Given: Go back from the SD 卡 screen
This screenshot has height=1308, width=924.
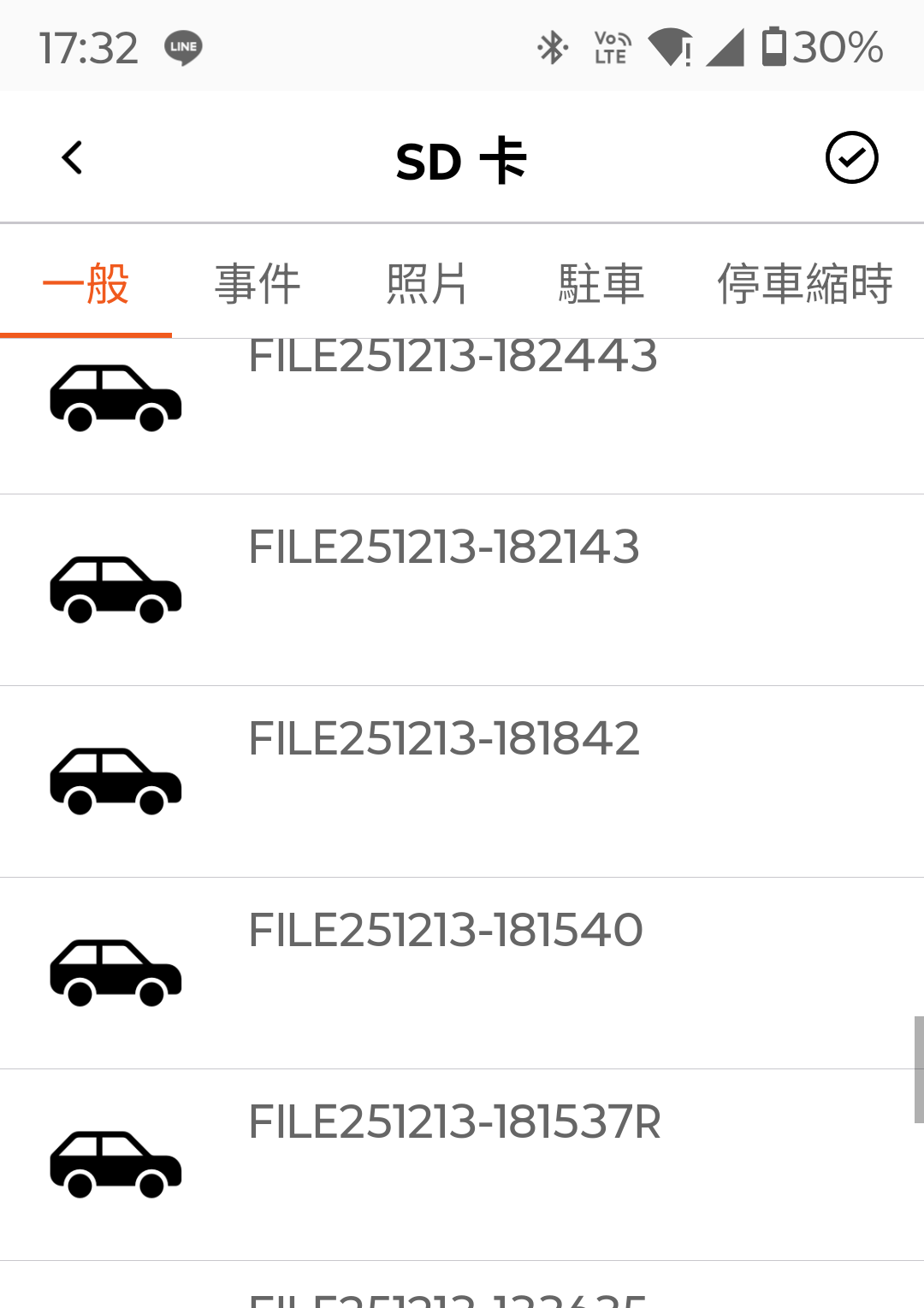Looking at the screenshot, I should (73, 158).
